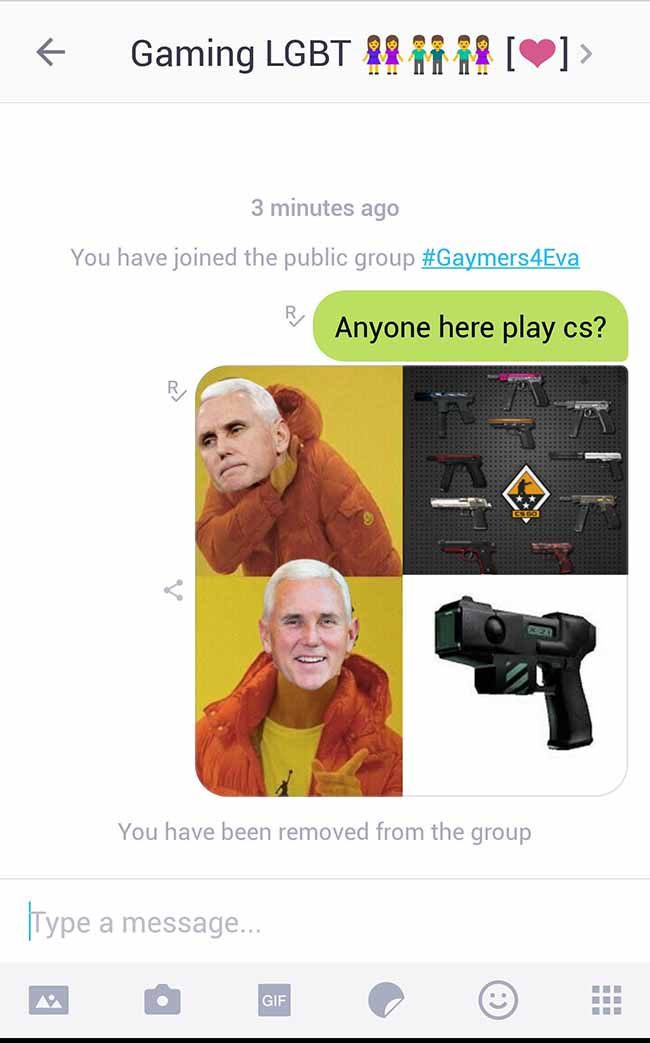
Task: Focus the Type a message field
Action: (x=325, y=922)
